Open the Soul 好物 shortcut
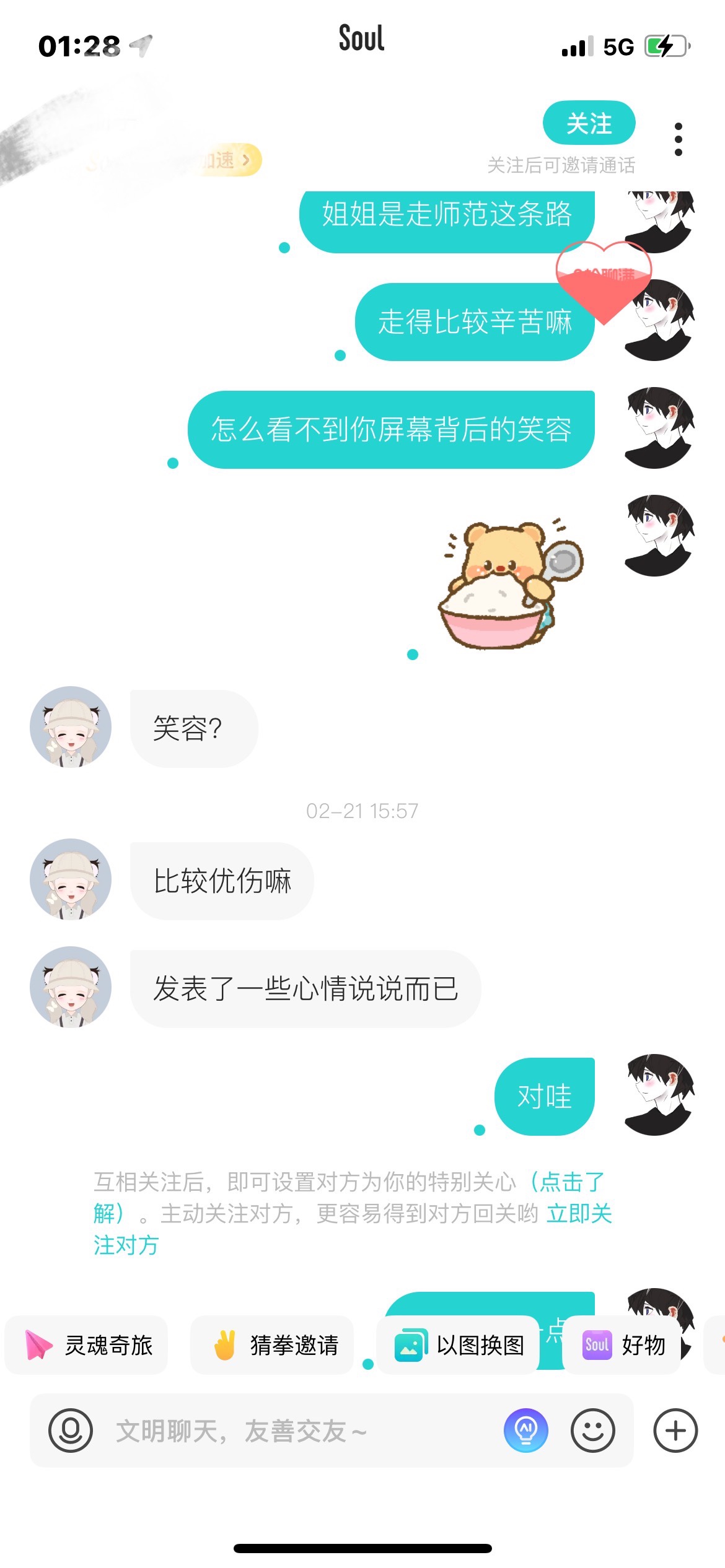This screenshot has height=1568, width=725. pyautogui.click(x=622, y=1345)
